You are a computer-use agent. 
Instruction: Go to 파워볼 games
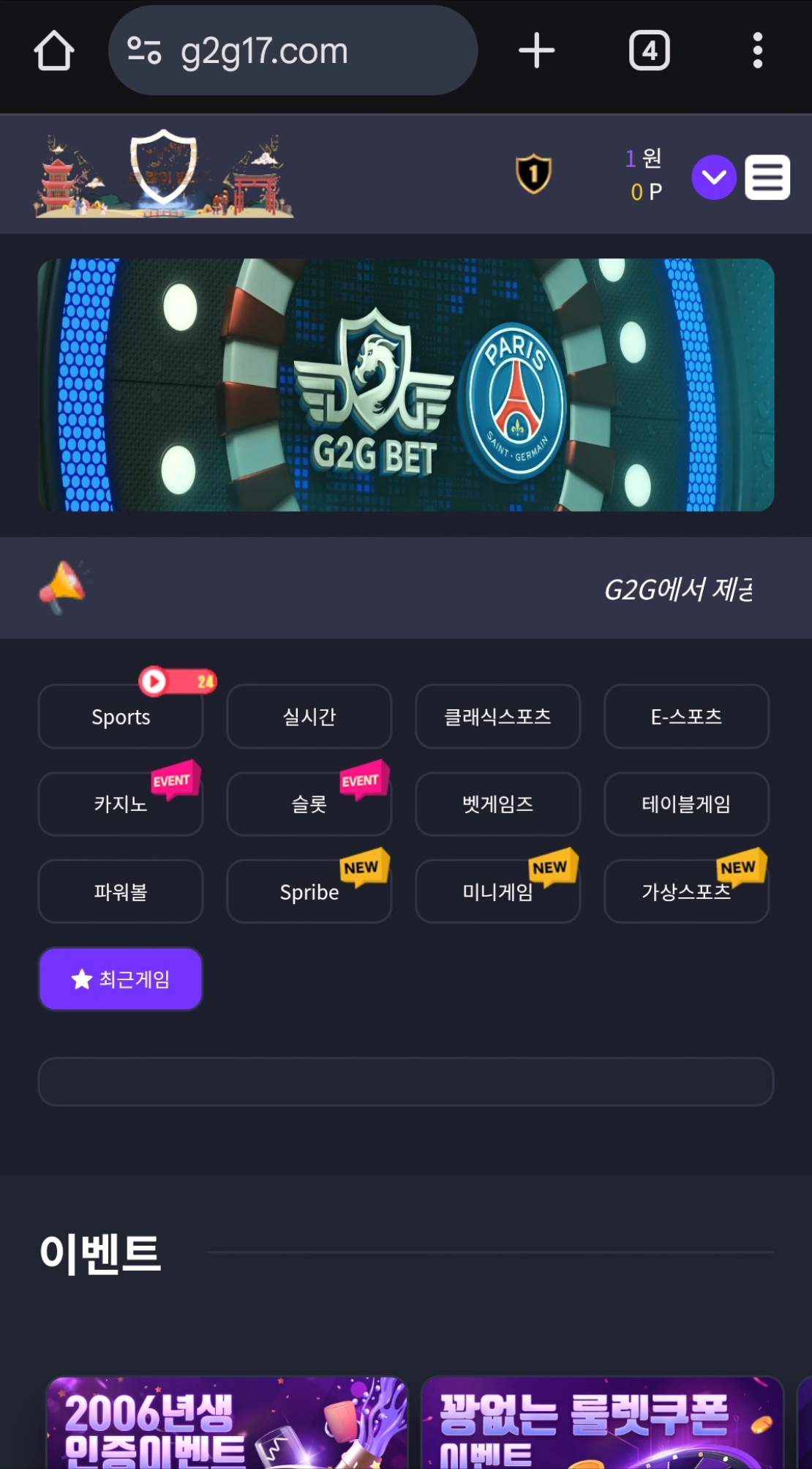click(x=121, y=892)
